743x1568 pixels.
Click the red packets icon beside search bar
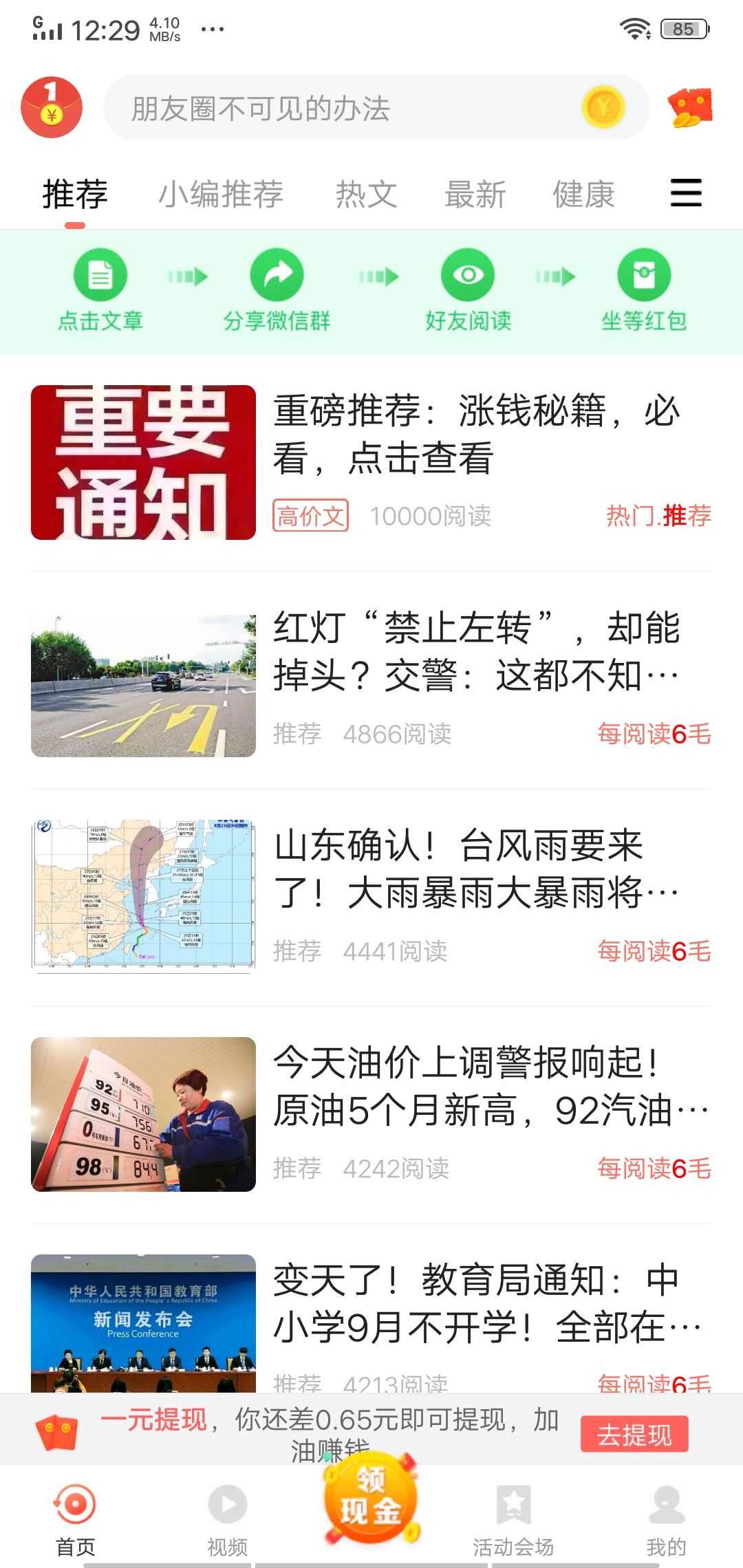click(x=691, y=109)
